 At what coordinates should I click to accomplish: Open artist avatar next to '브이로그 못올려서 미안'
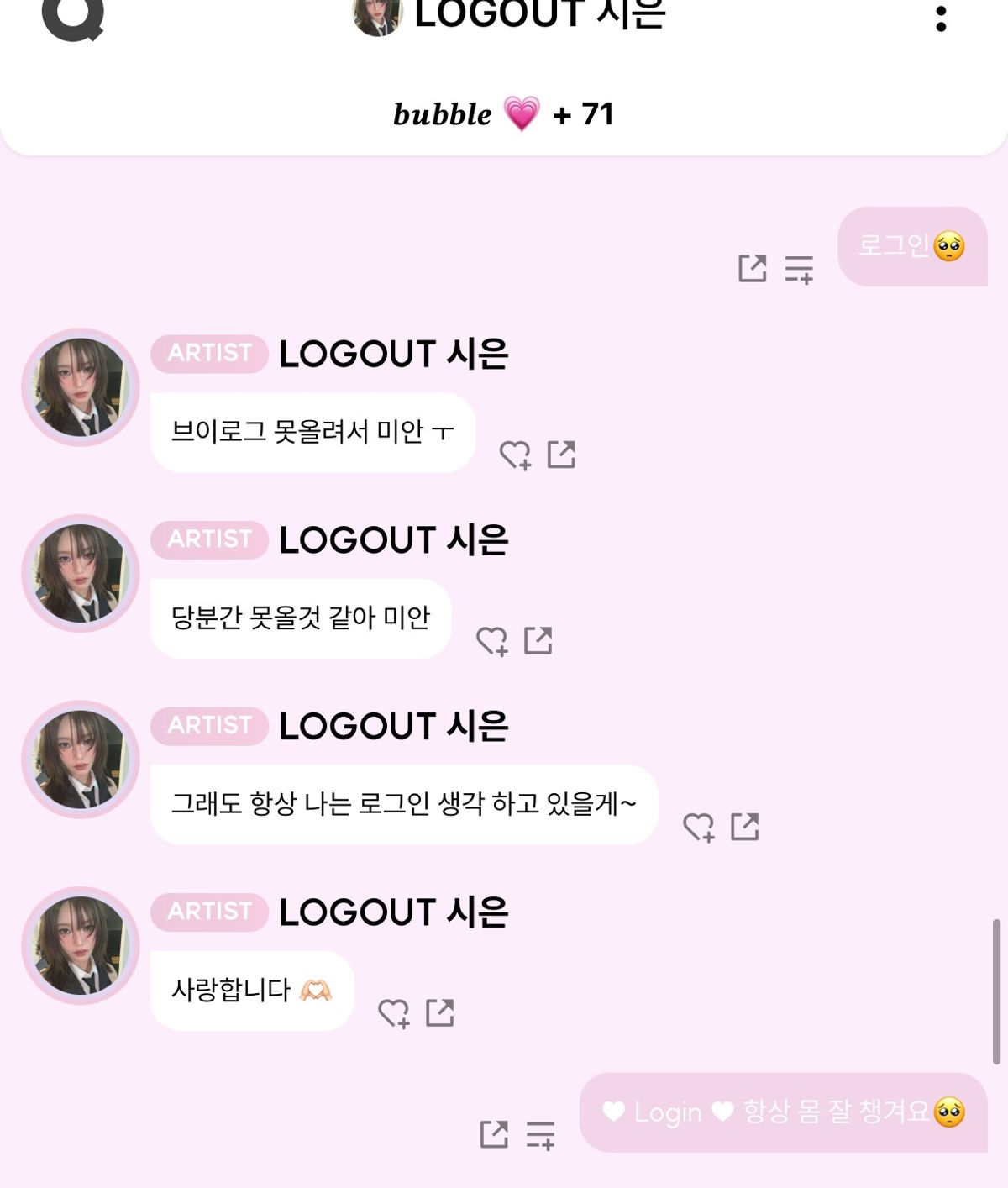coord(81,387)
